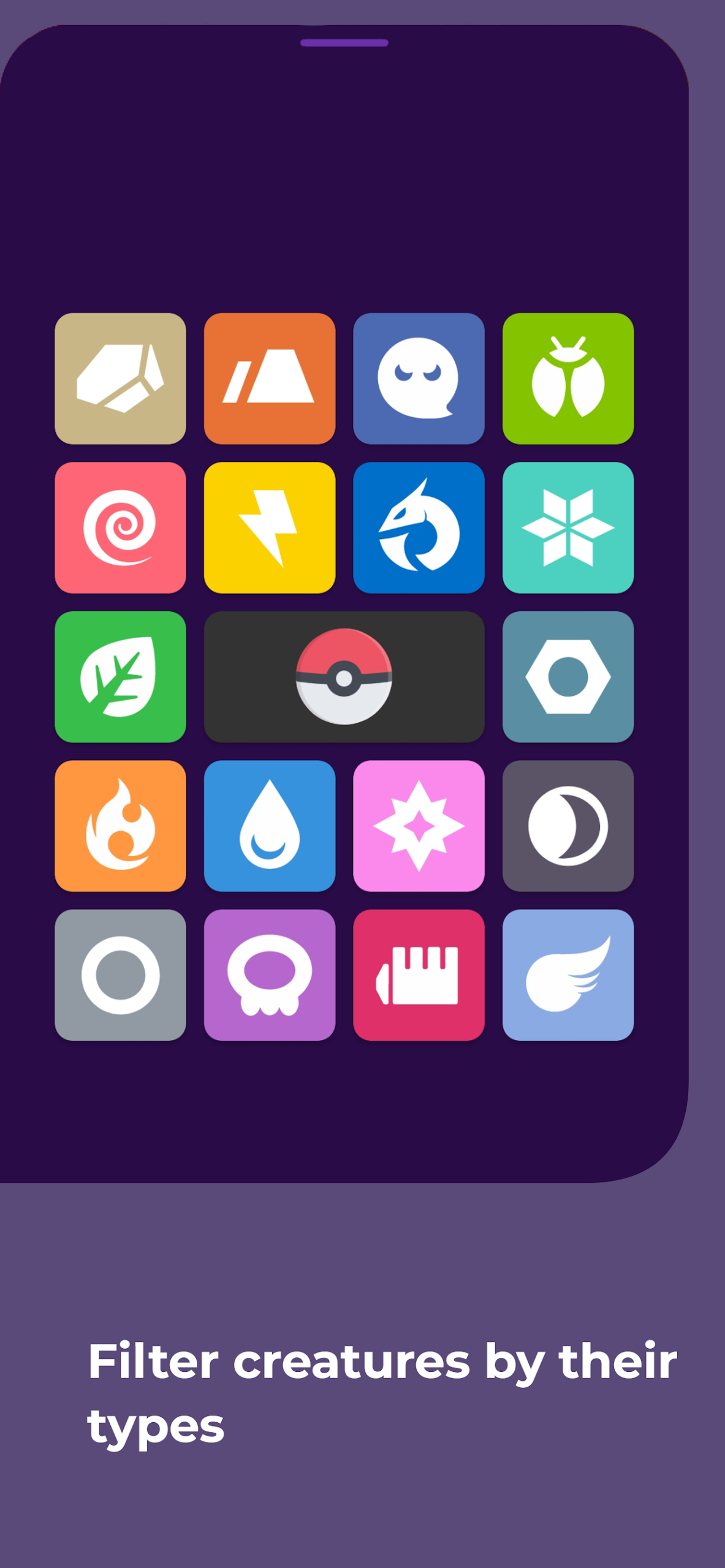The height and width of the screenshot is (1568, 725).
Task: Select the Ghost type filter icon
Action: (419, 378)
